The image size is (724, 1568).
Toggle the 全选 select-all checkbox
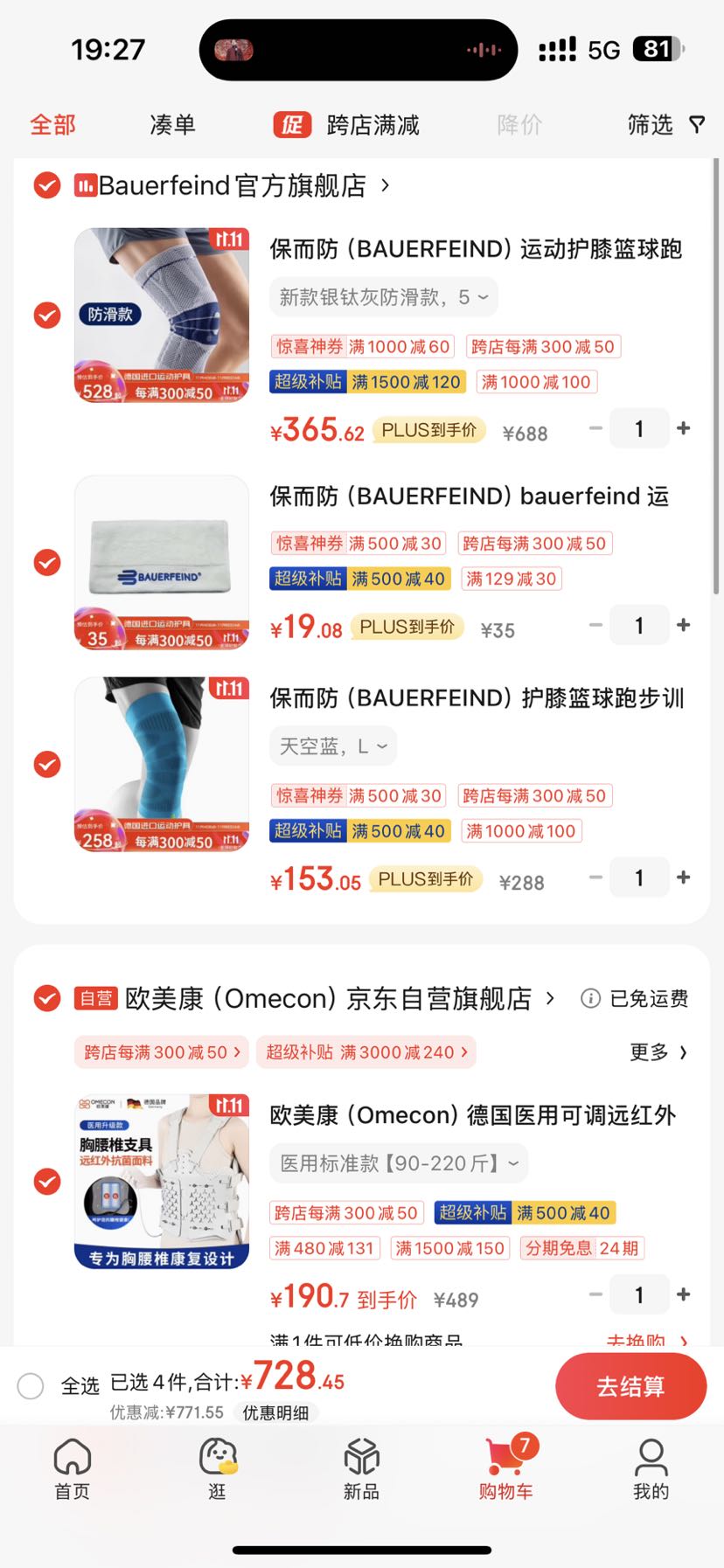click(31, 1385)
